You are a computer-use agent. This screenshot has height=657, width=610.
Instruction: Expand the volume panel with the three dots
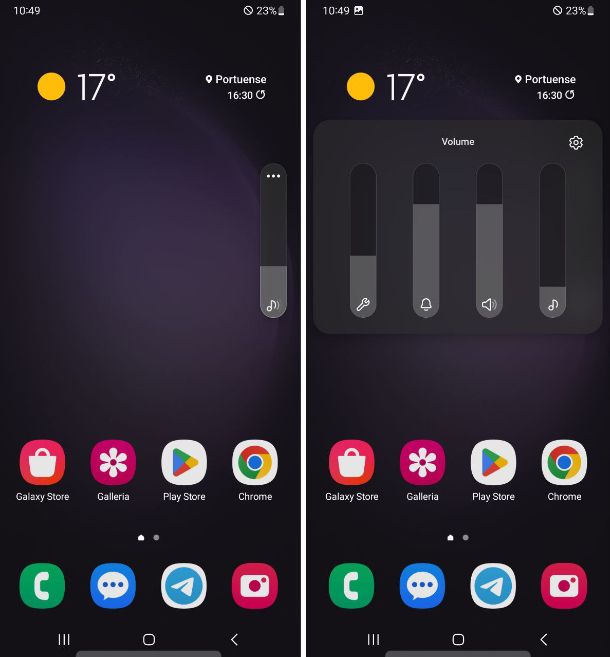pos(273,176)
